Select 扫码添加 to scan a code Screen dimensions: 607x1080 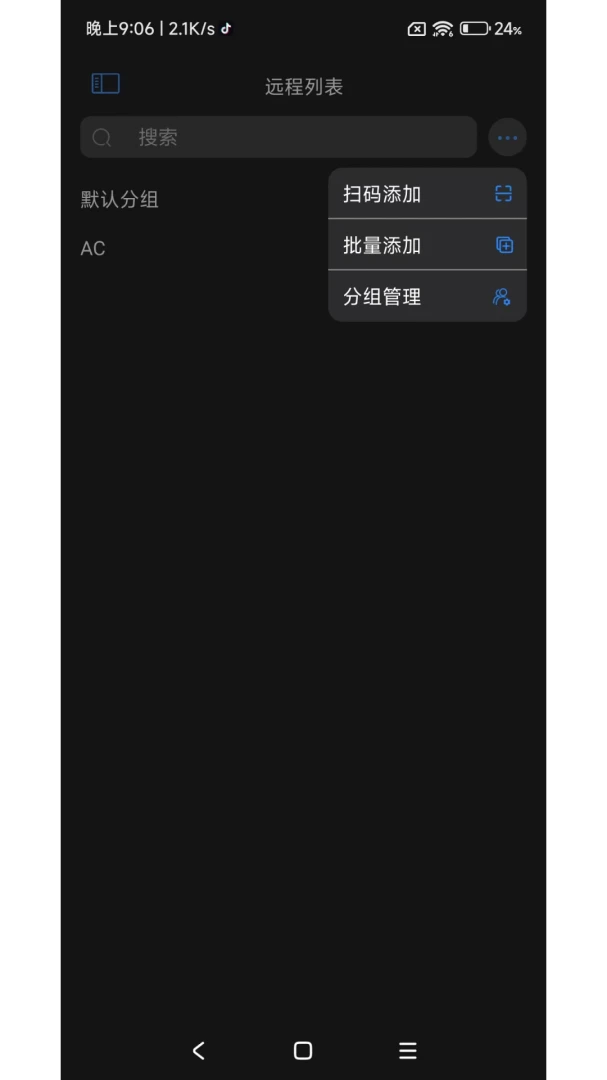[x=427, y=194]
